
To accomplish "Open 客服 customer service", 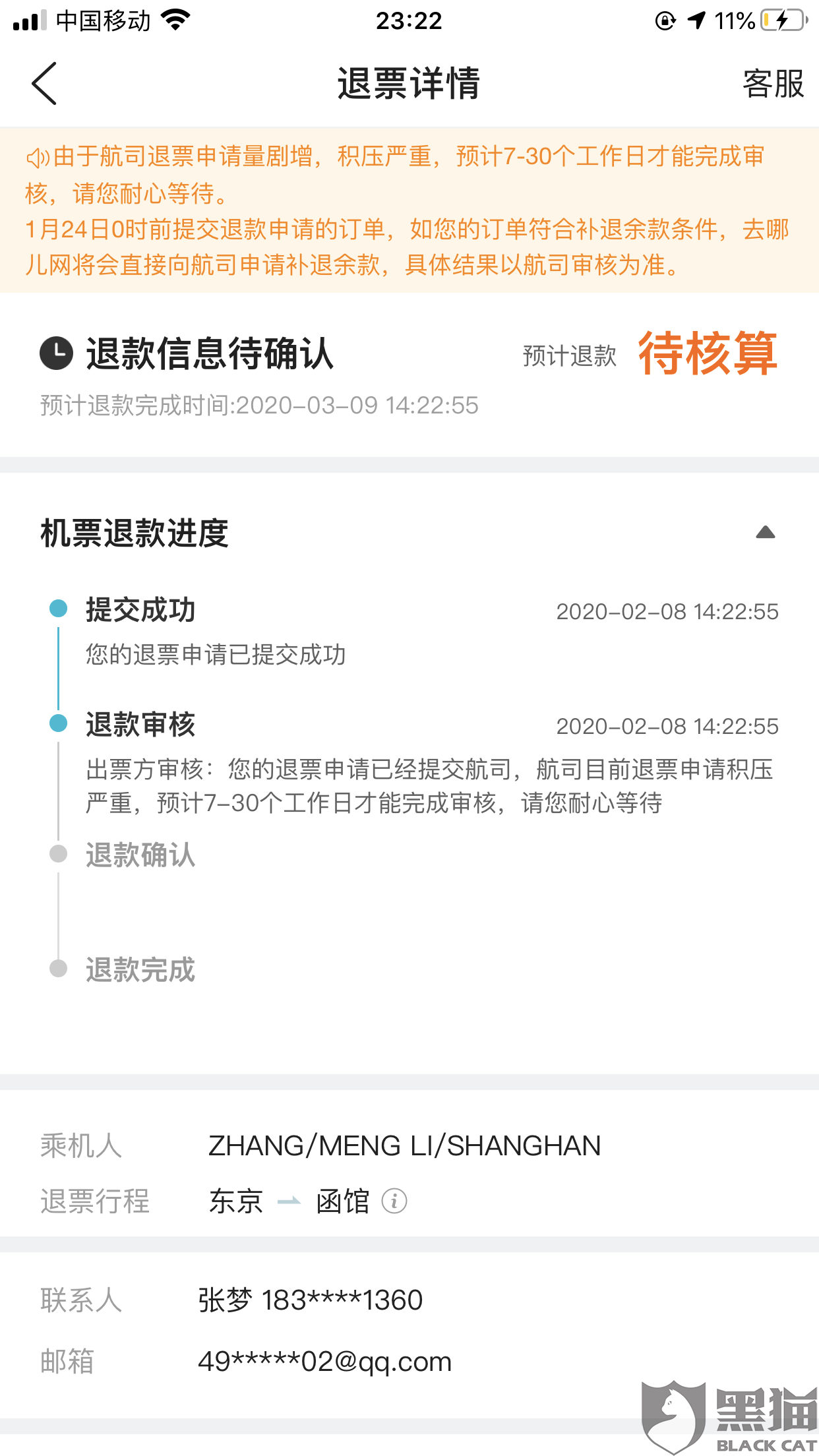I will click(773, 84).
